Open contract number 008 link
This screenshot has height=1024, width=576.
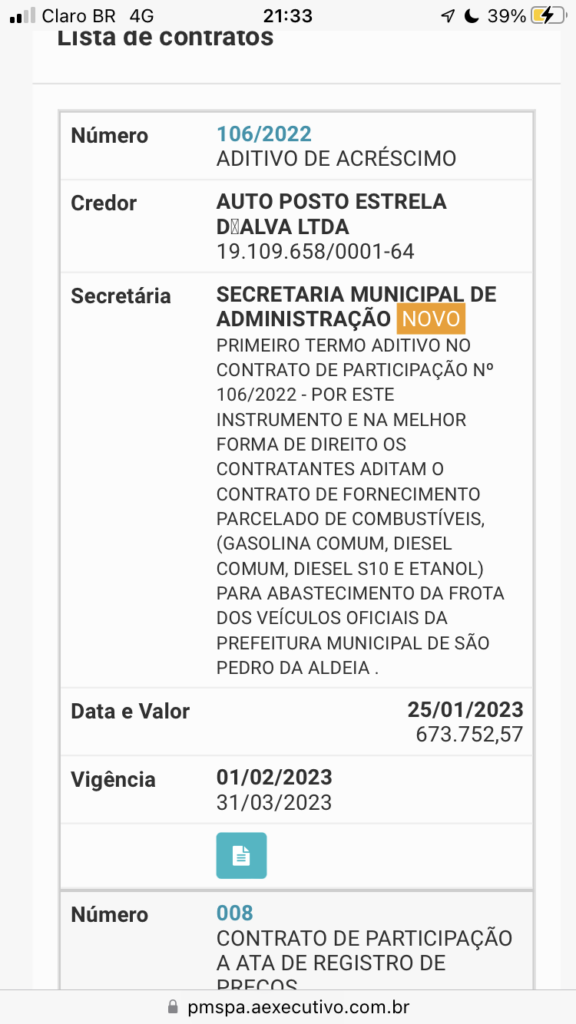pyautogui.click(x=234, y=913)
